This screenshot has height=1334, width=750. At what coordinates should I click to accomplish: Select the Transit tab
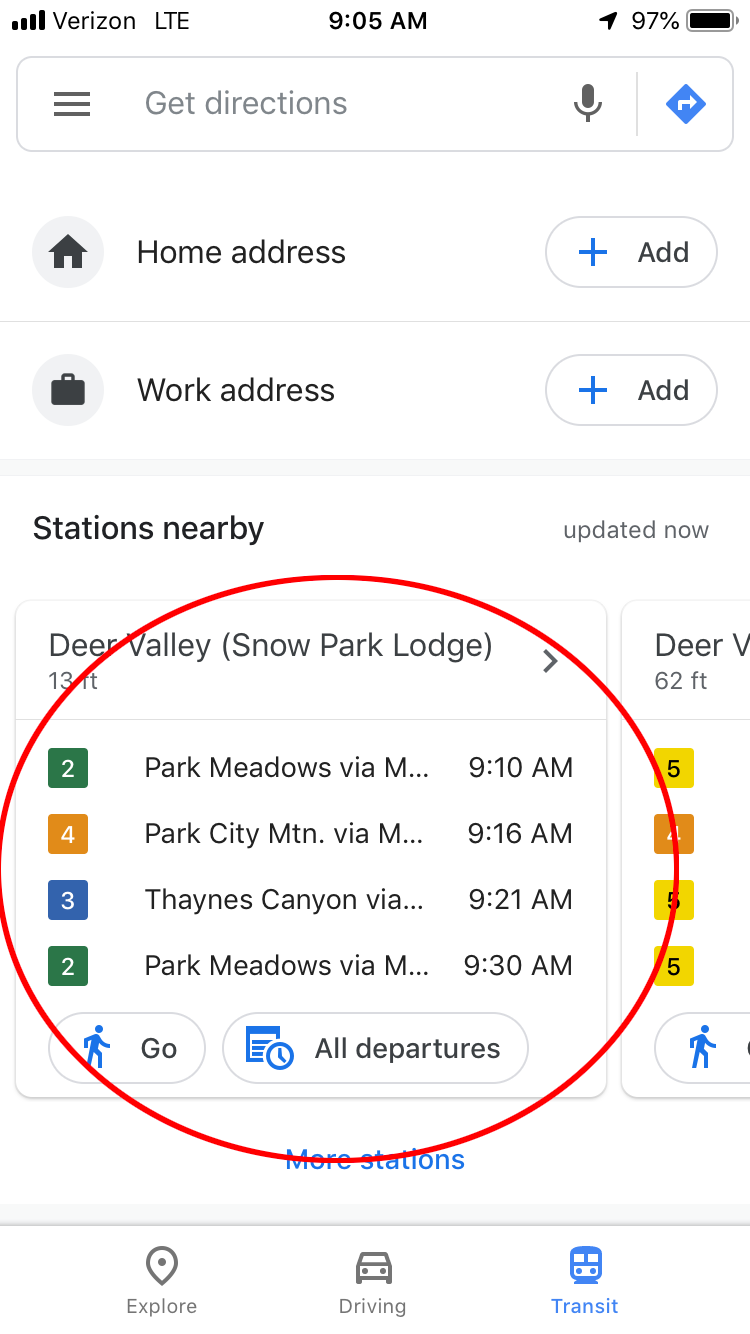(585, 1281)
